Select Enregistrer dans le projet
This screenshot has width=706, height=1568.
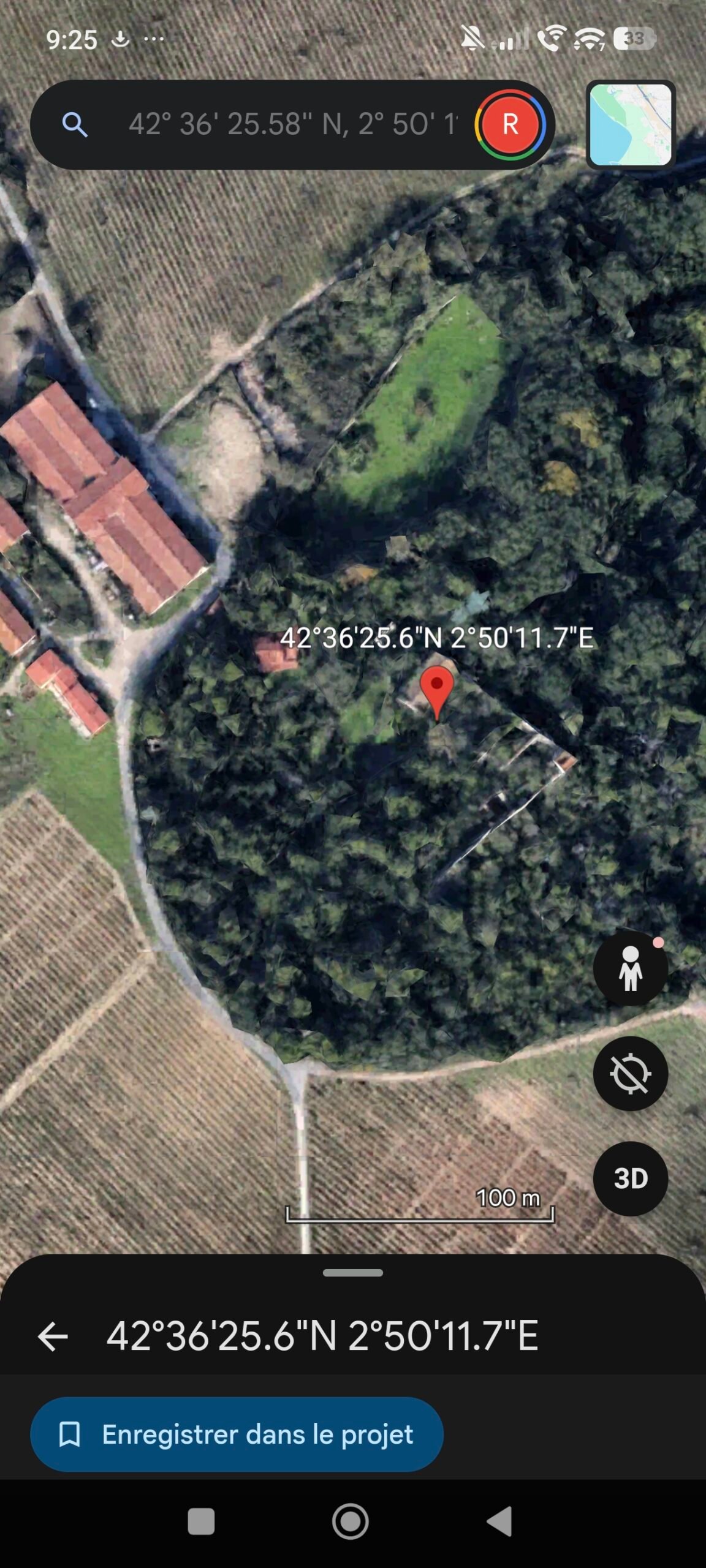click(237, 1434)
